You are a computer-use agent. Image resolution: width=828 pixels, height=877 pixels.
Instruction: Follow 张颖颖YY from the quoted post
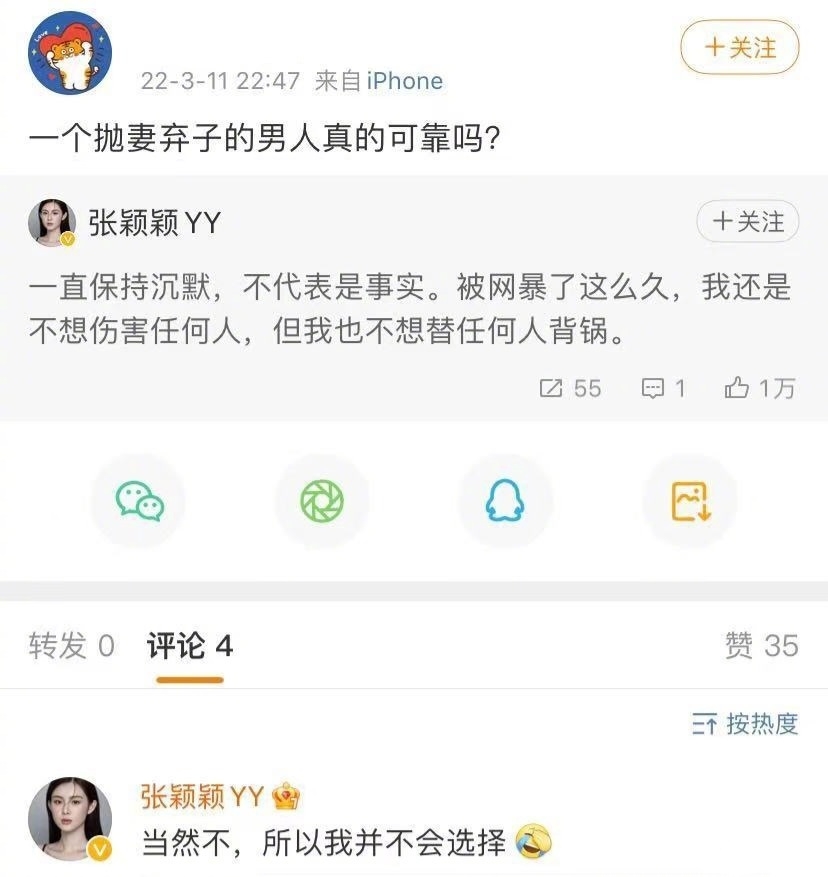(747, 222)
